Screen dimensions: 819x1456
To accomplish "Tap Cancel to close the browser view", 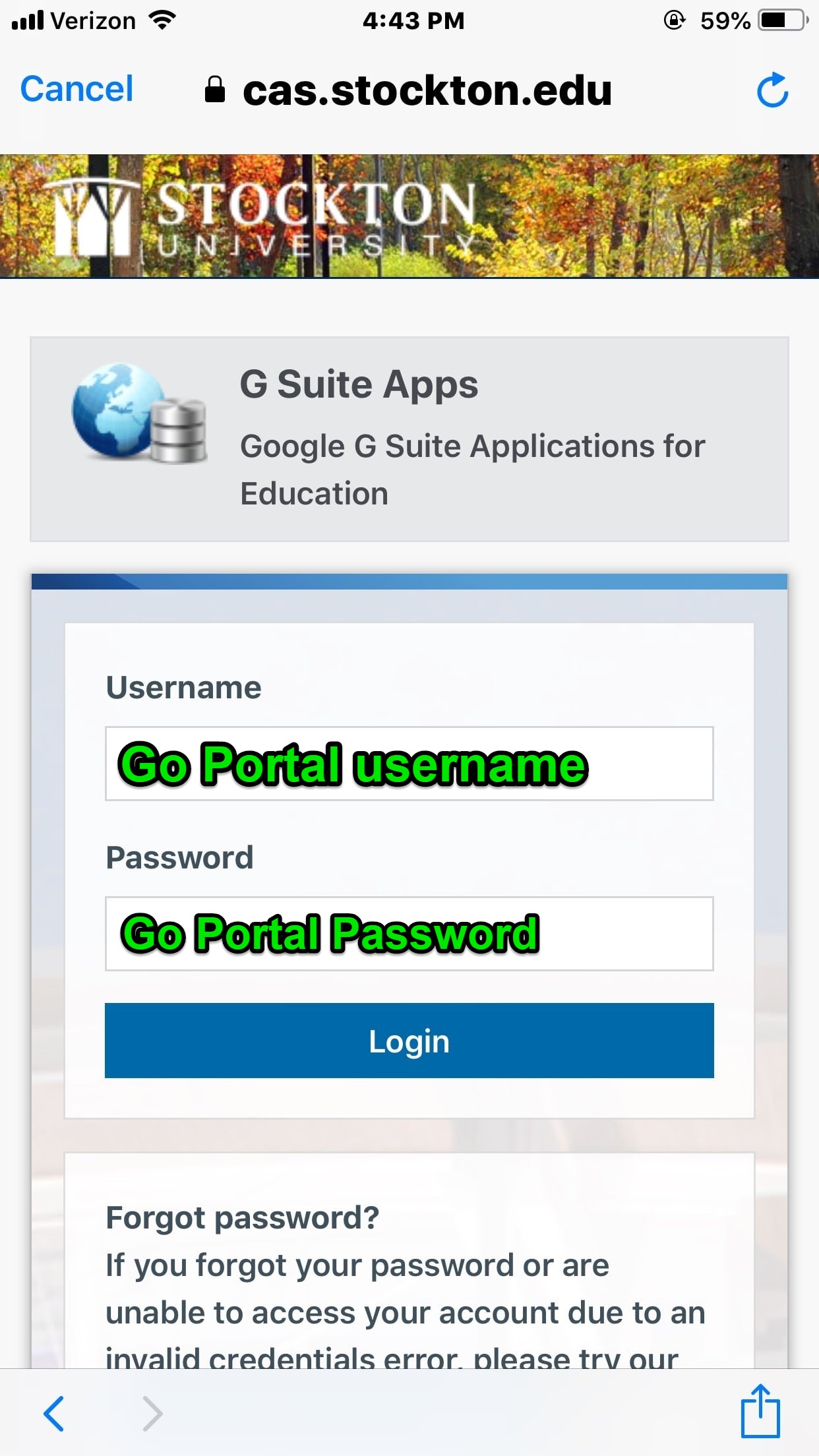I will point(76,89).
